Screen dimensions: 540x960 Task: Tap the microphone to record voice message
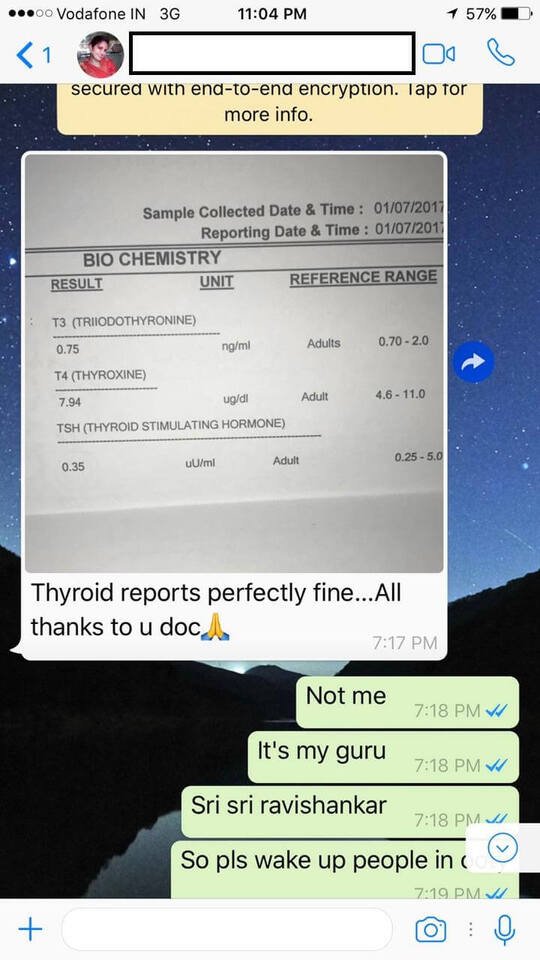504,930
